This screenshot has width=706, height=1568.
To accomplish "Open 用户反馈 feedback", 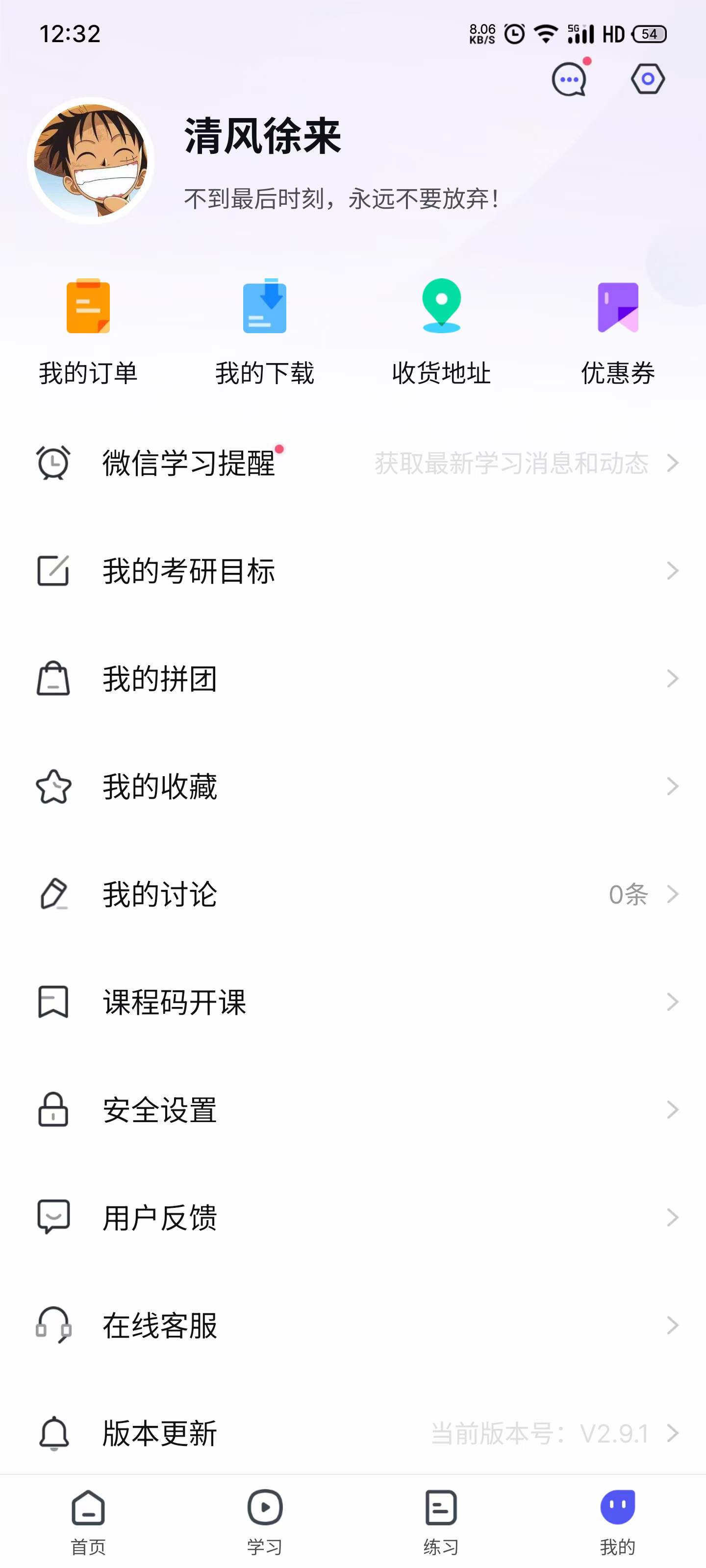I will coord(353,1217).
